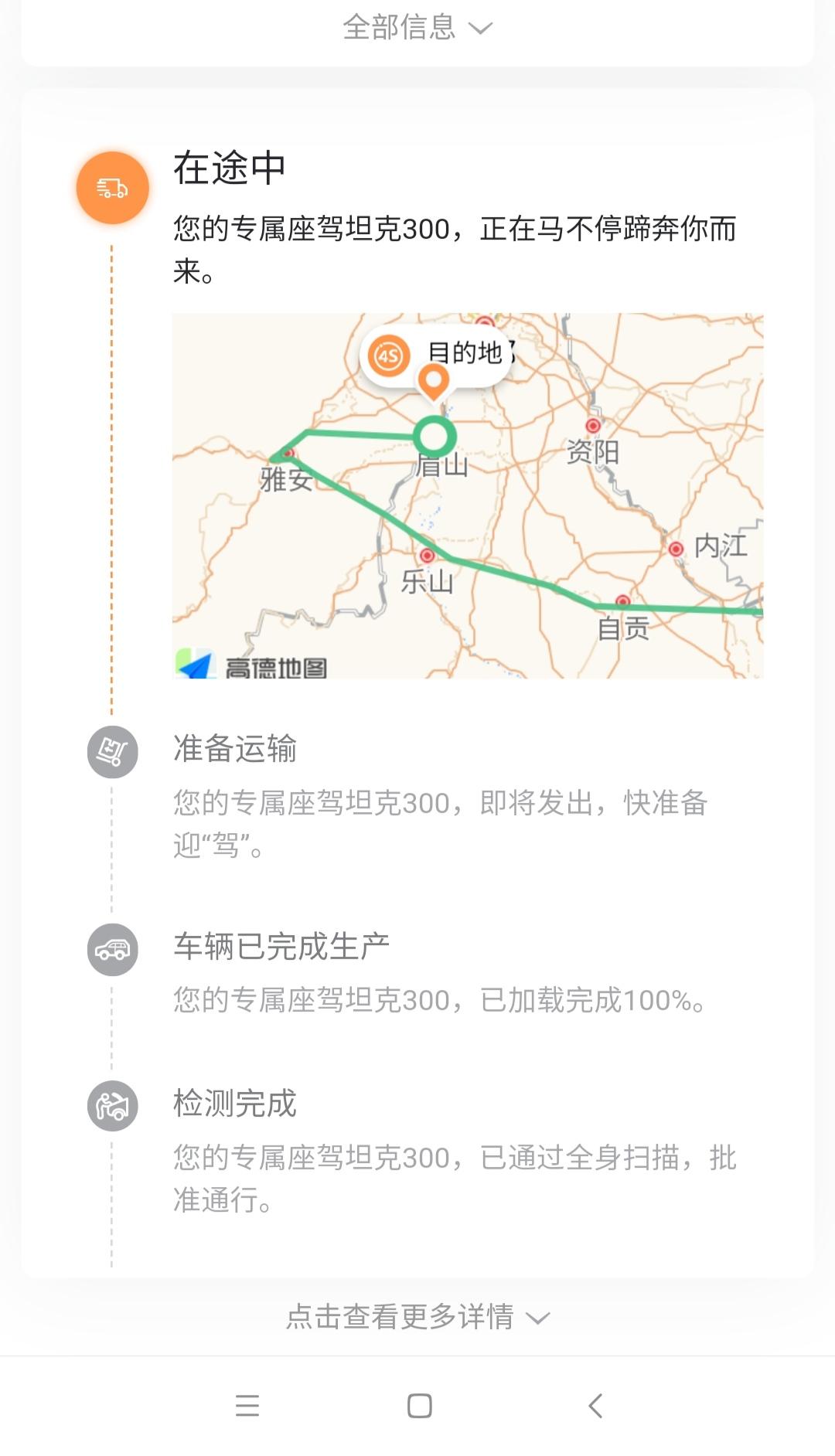Open the delivery route map

point(468,495)
